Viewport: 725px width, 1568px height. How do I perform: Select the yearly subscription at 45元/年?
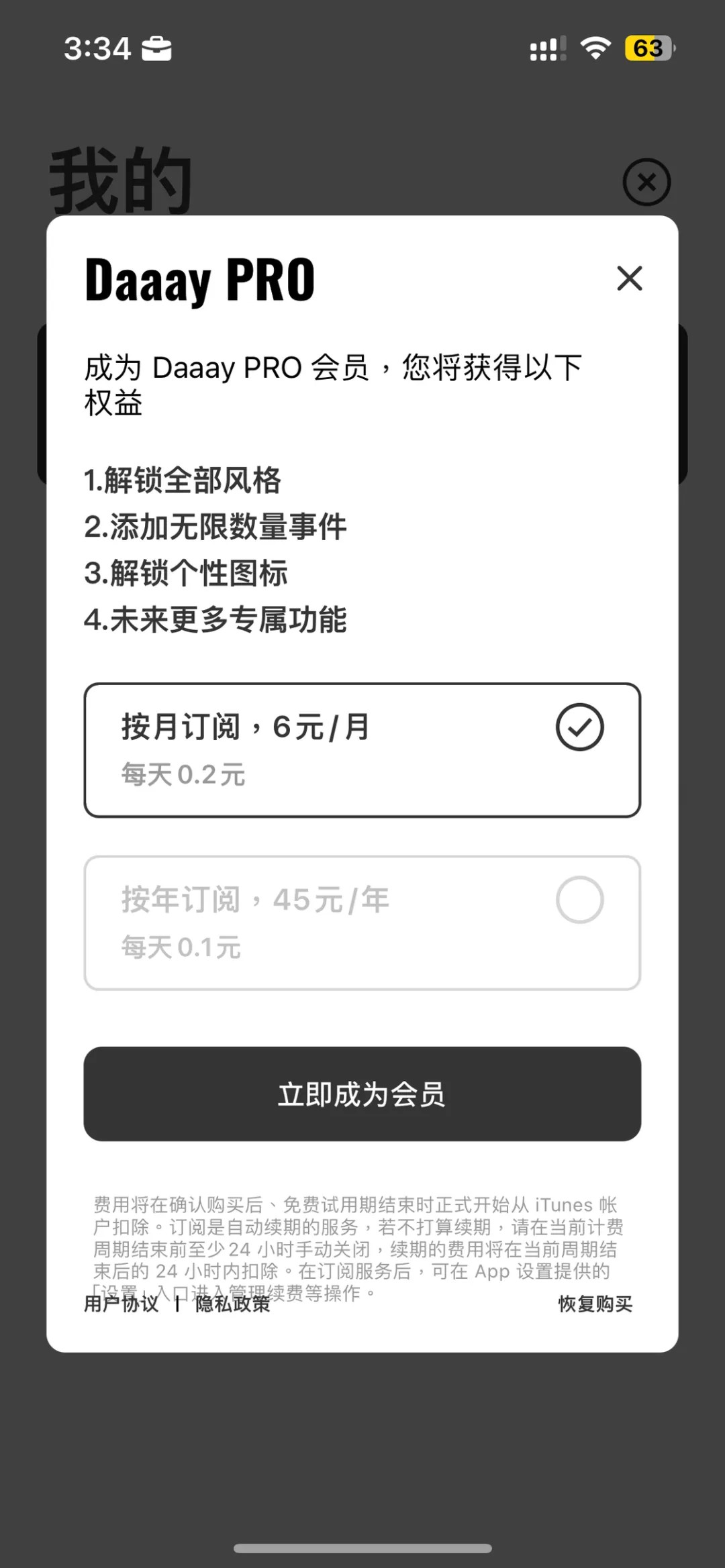[362, 923]
